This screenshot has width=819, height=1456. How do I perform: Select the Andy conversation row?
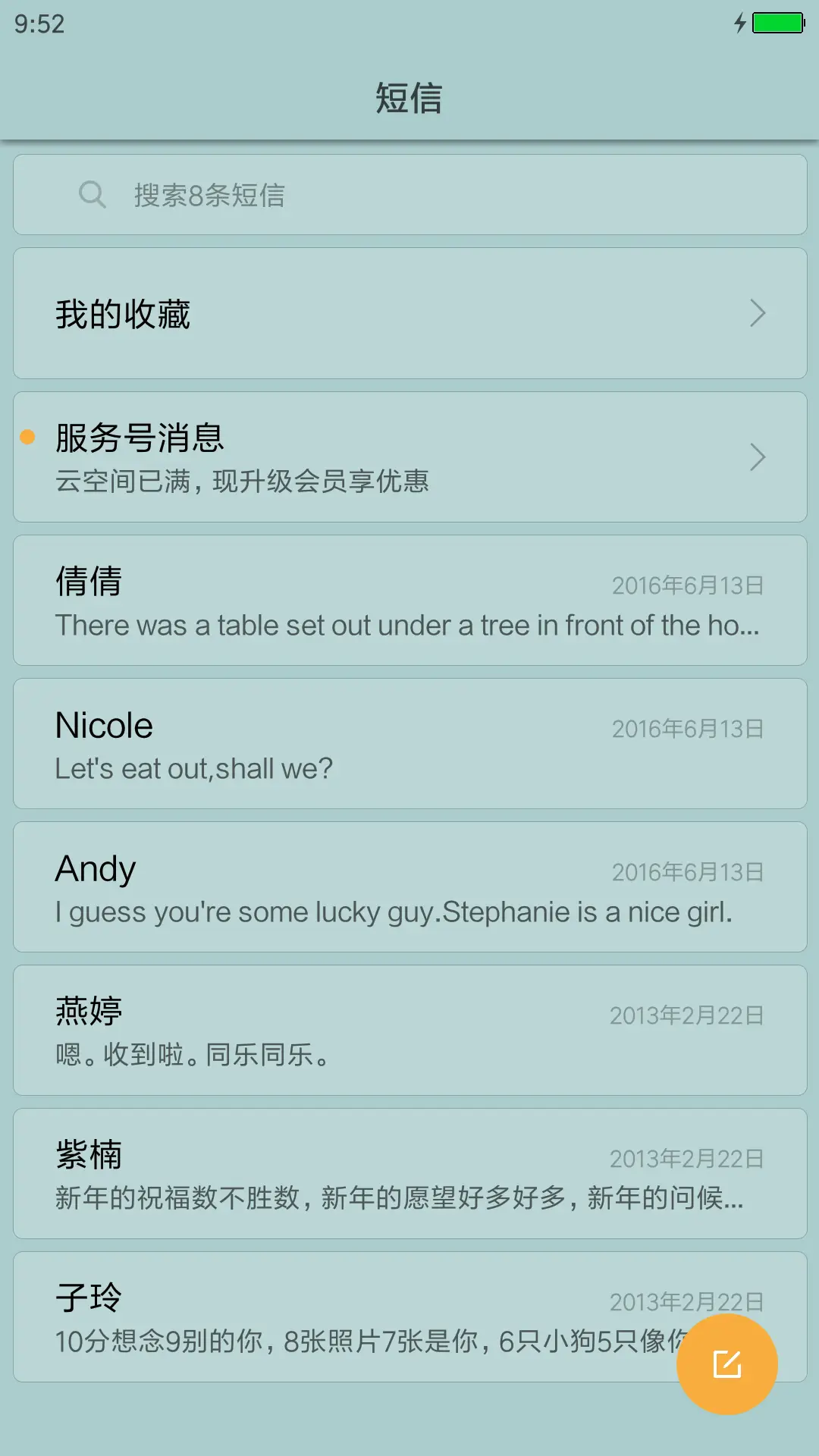tap(409, 887)
